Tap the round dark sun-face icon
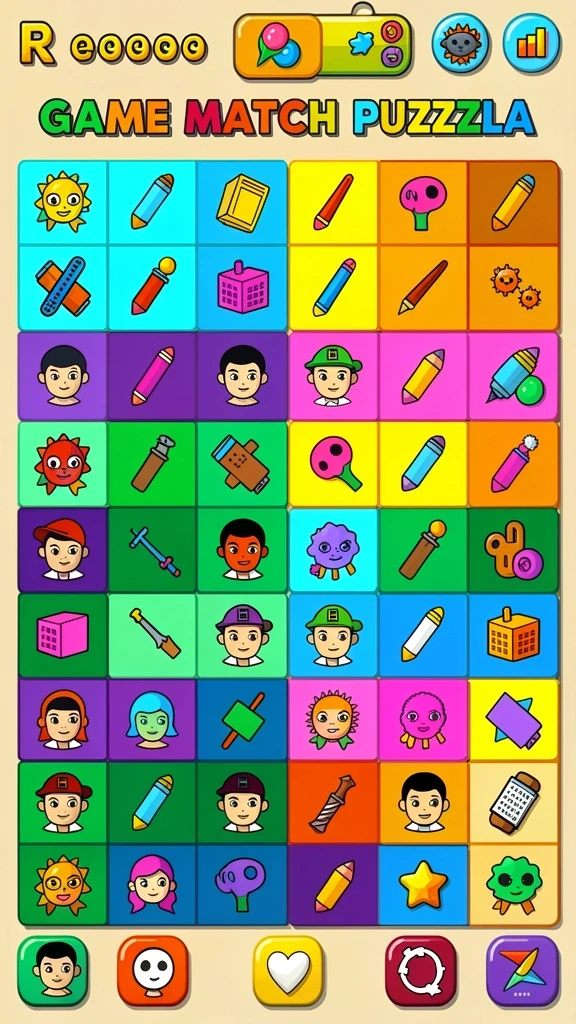The height and width of the screenshot is (1024, 576). [460, 43]
